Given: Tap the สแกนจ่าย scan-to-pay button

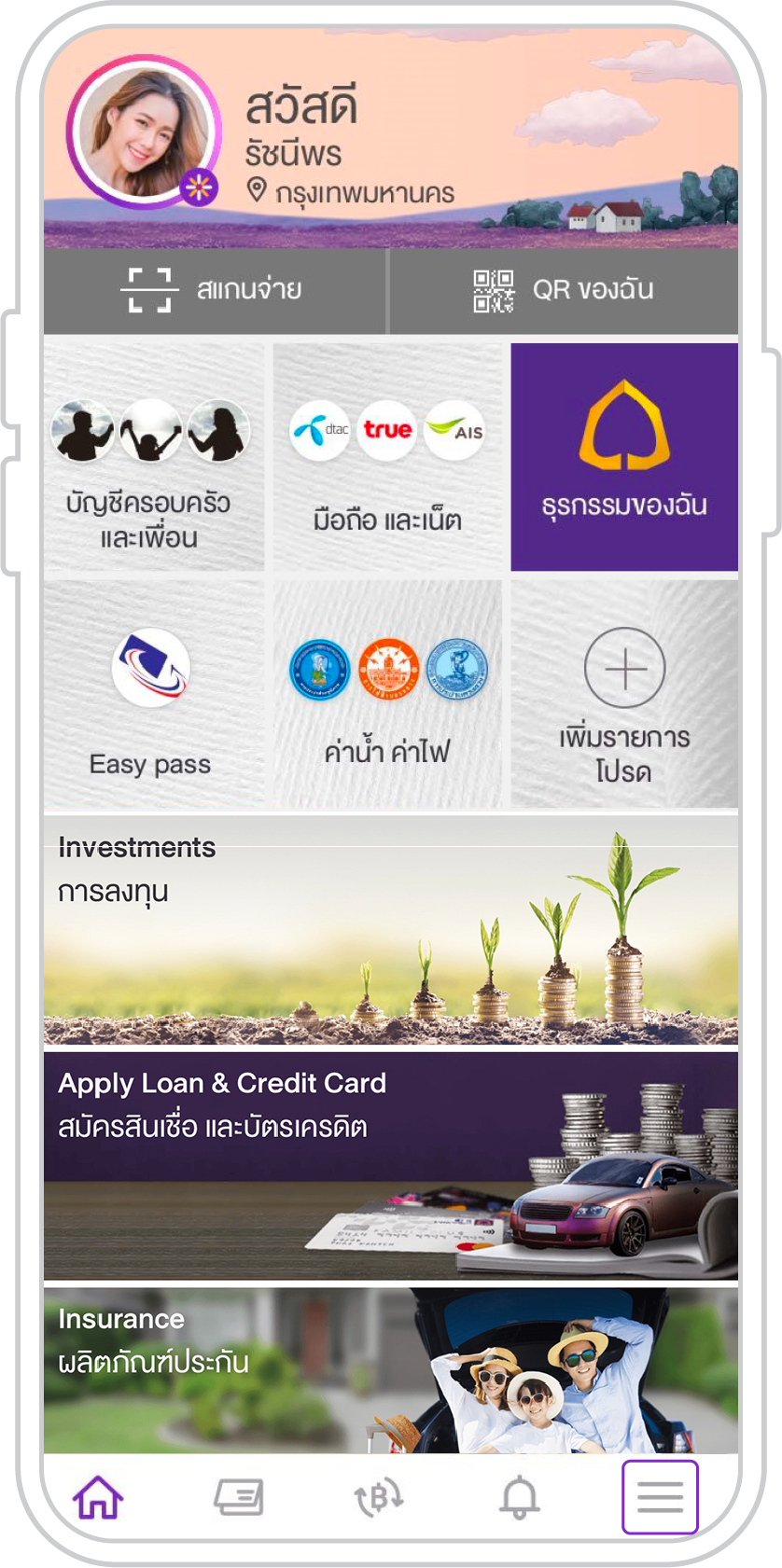Looking at the screenshot, I should [x=215, y=290].
